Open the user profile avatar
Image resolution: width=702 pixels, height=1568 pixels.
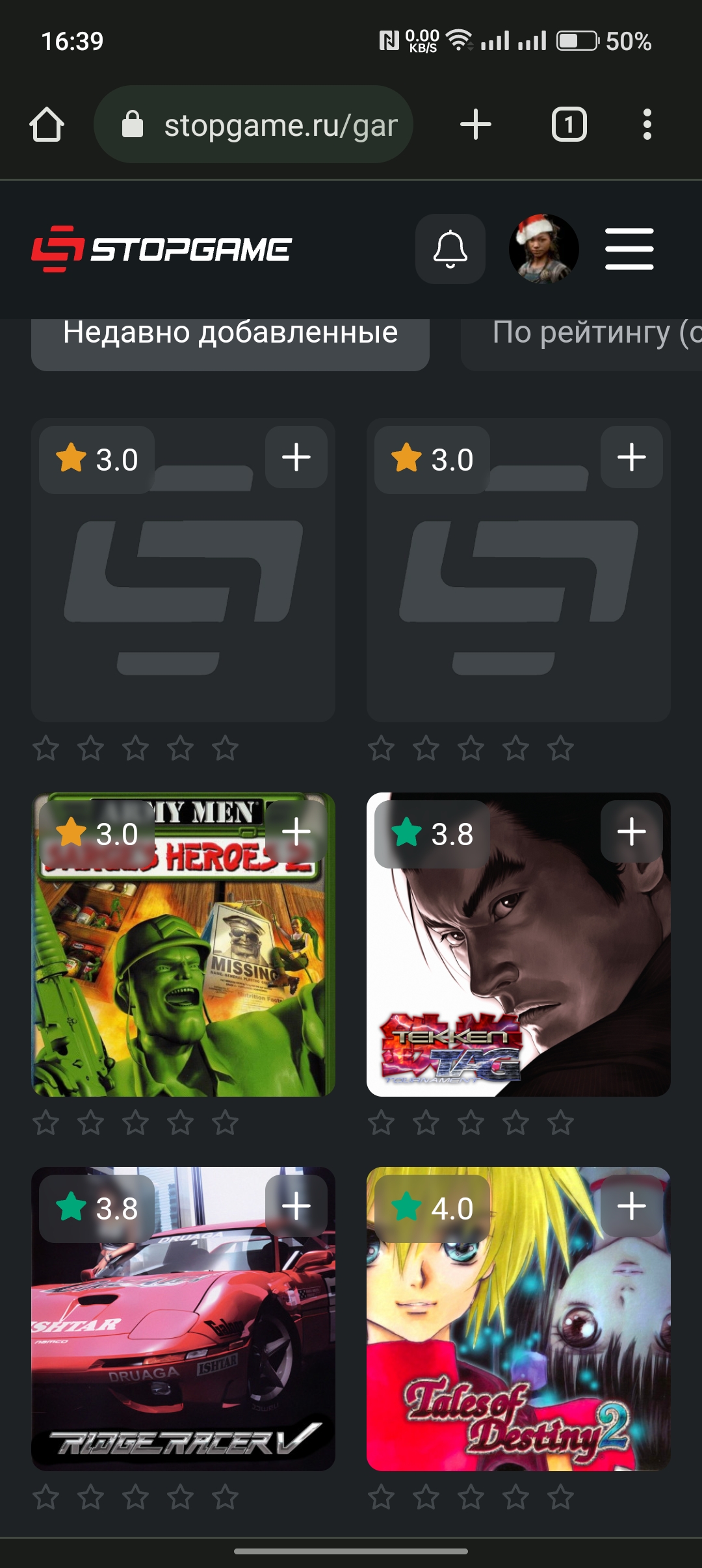(x=544, y=249)
